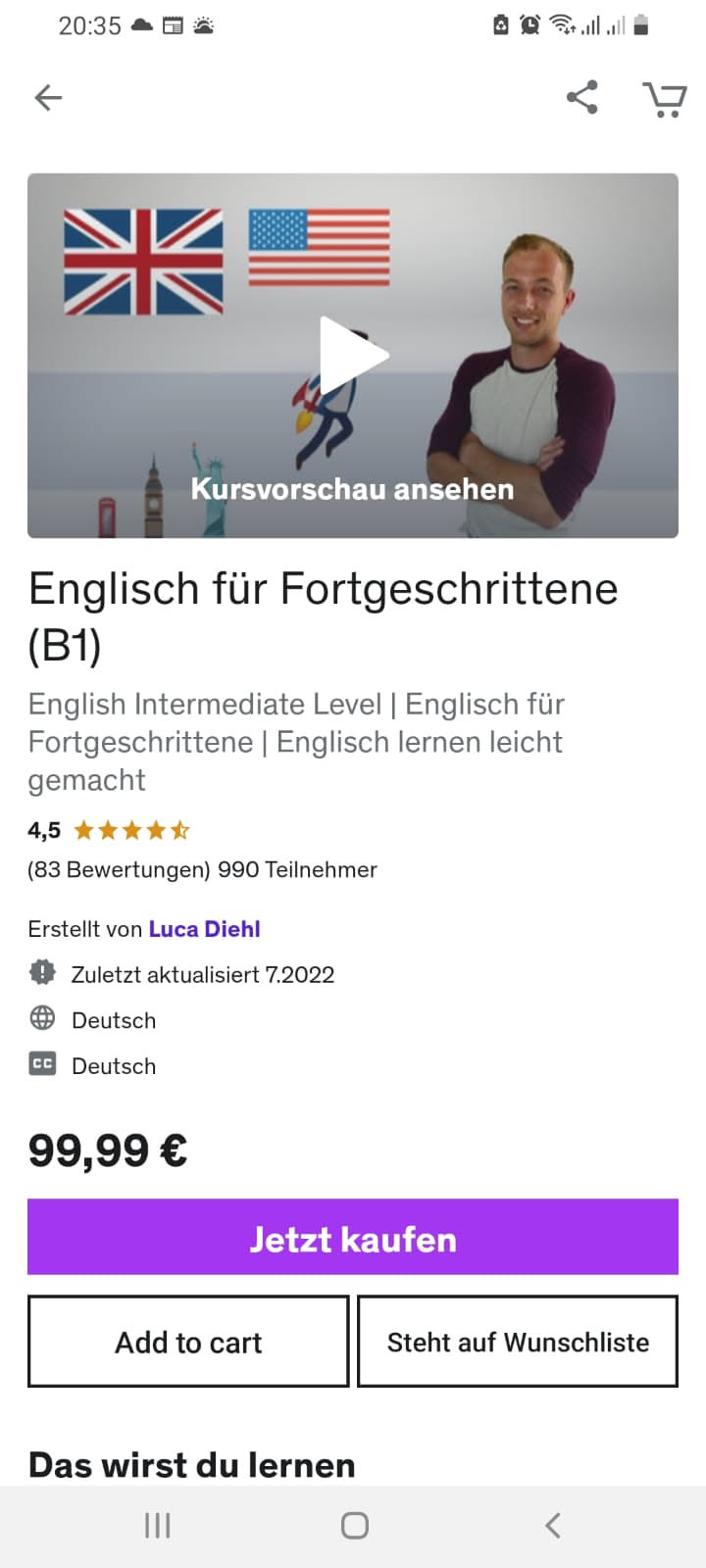Open the shopping cart
706x1568 pixels.
(664, 99)
